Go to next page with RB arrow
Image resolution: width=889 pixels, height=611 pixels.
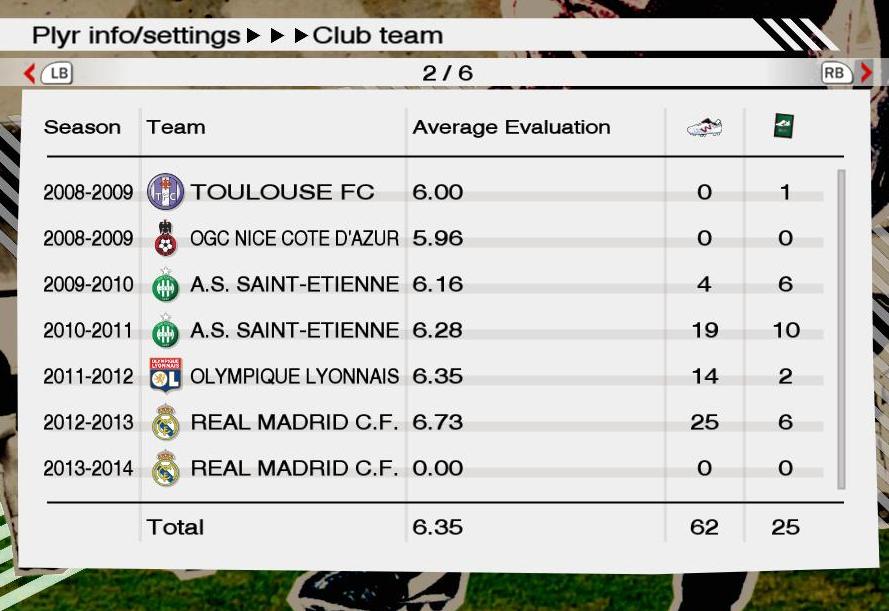click(847, 73)
